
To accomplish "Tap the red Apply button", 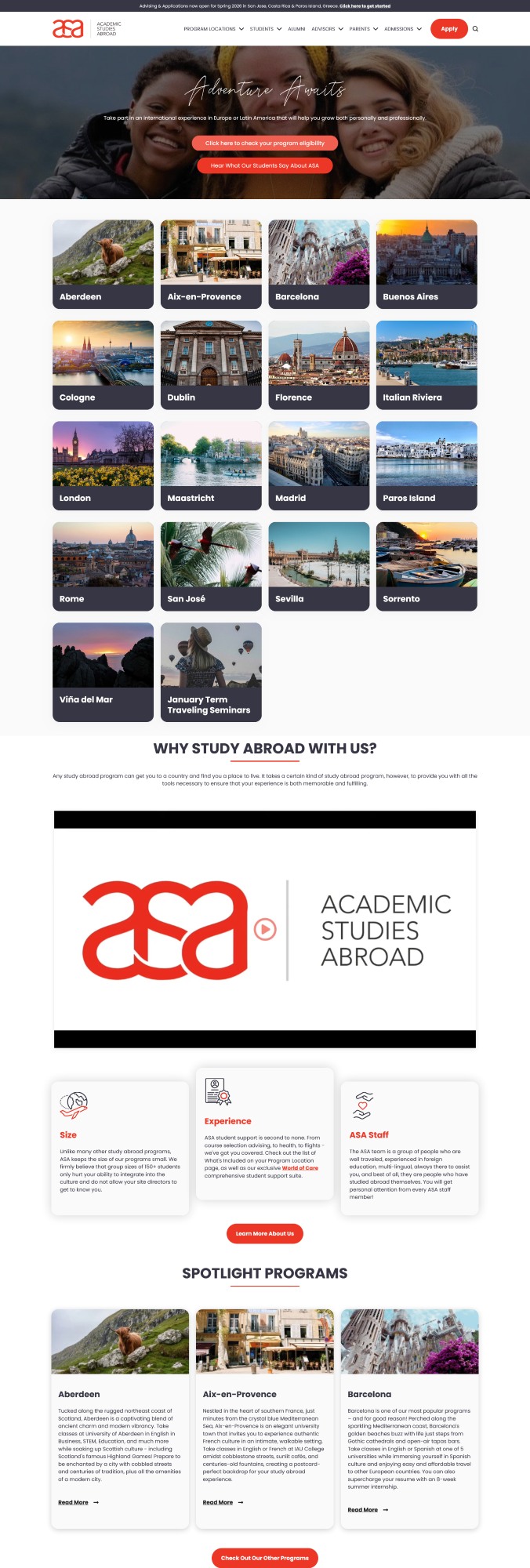I will point(449,29).
